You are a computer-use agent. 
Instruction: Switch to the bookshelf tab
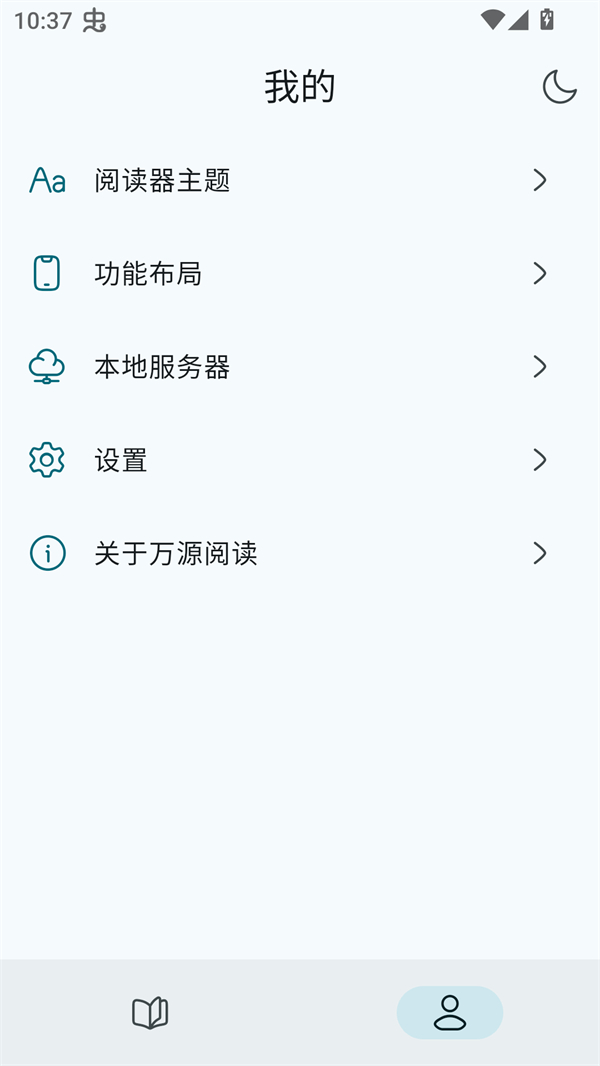pyautogui.click(x=150, y=1013)
